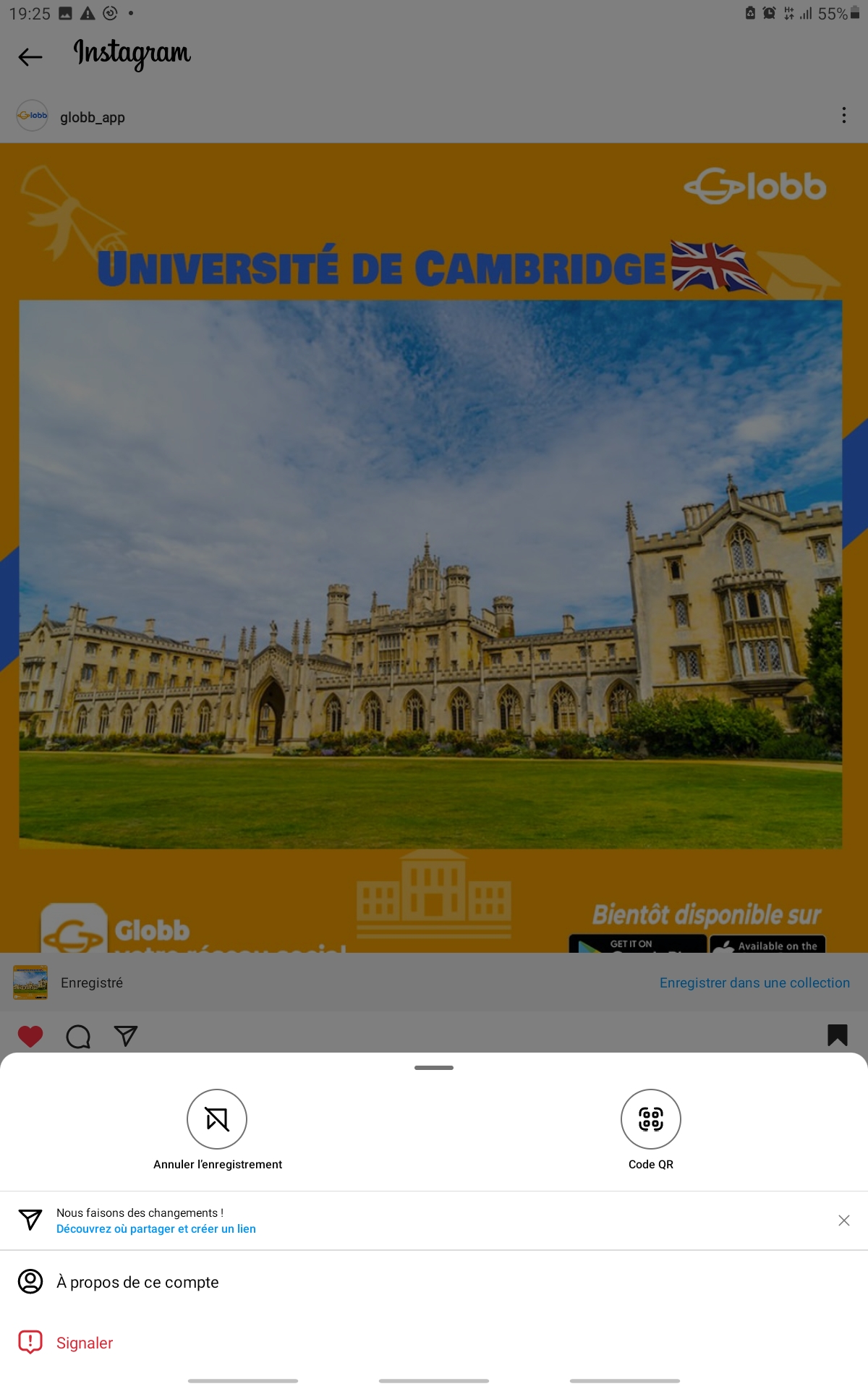Dismiss the Nous faisons des changements banner
Image resolution: width=868 pixels, height=1389 pixels.
(x=843, y=1220)
